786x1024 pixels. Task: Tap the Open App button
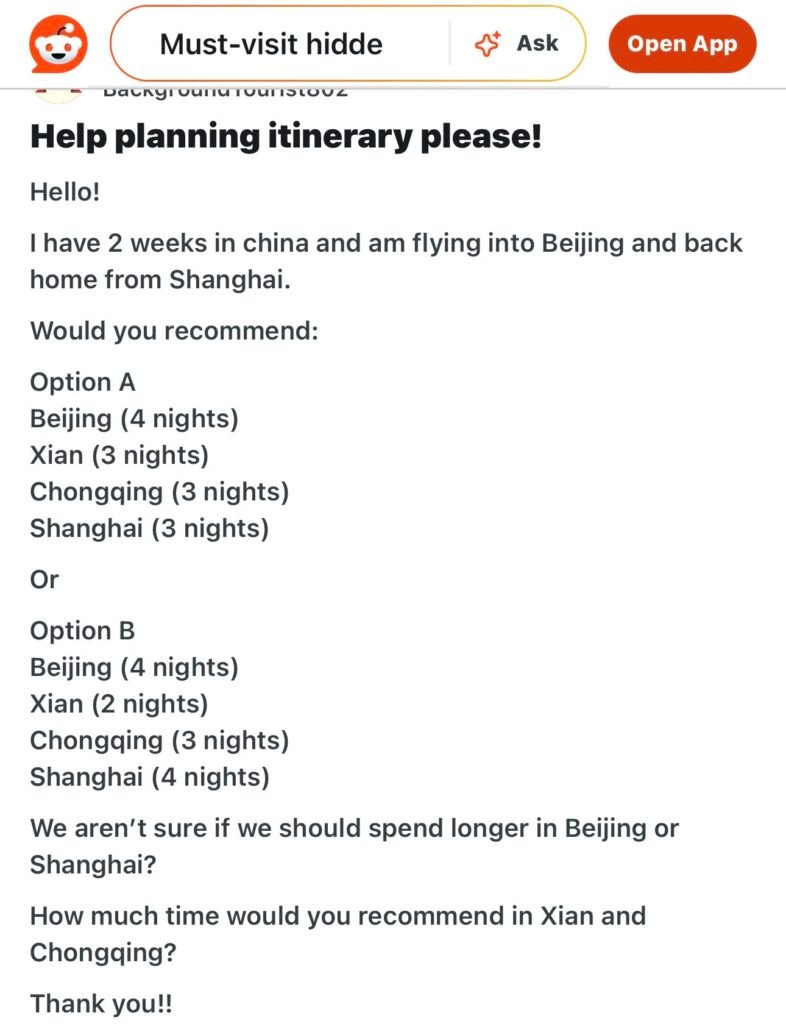coord(682,44)
